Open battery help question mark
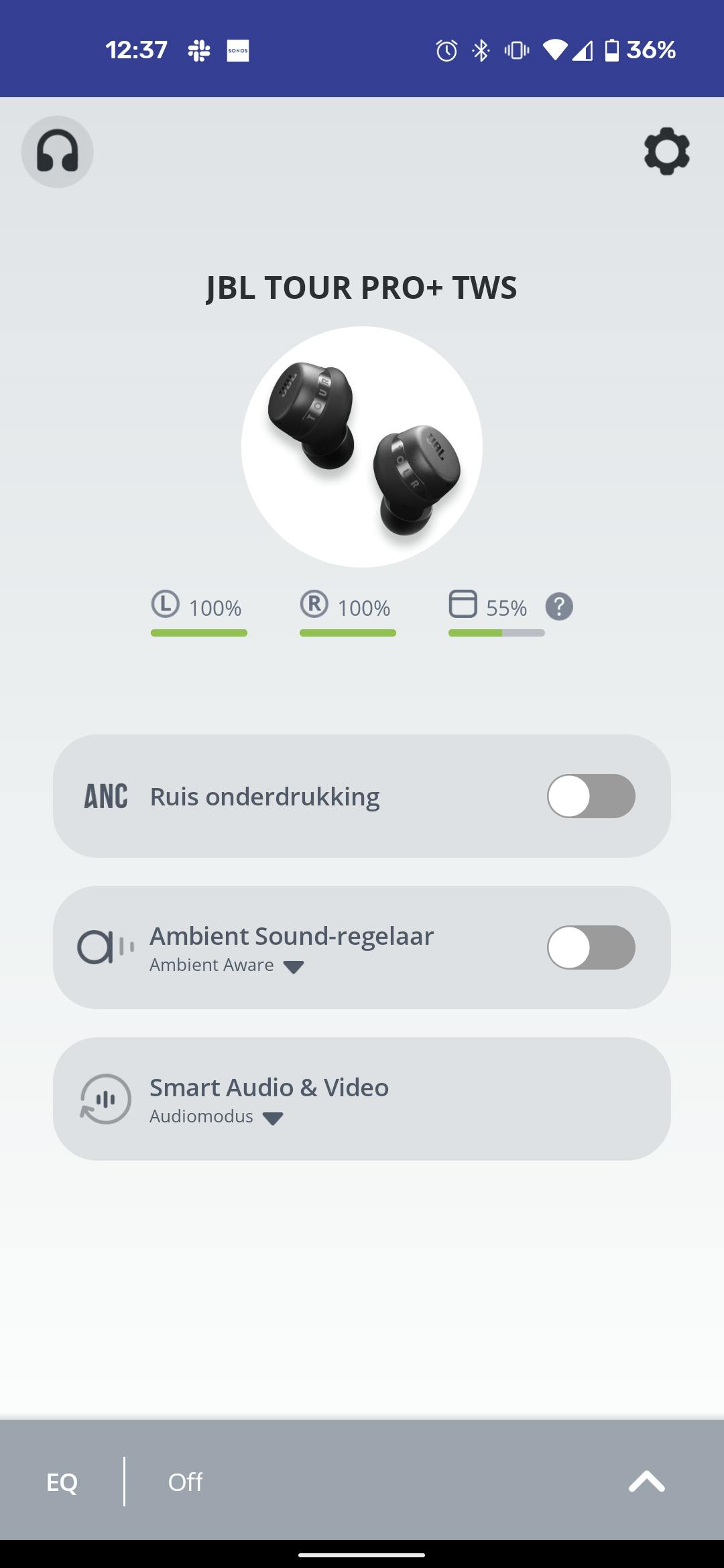The height and width of the screenshot is (1568, 724). 558,607
